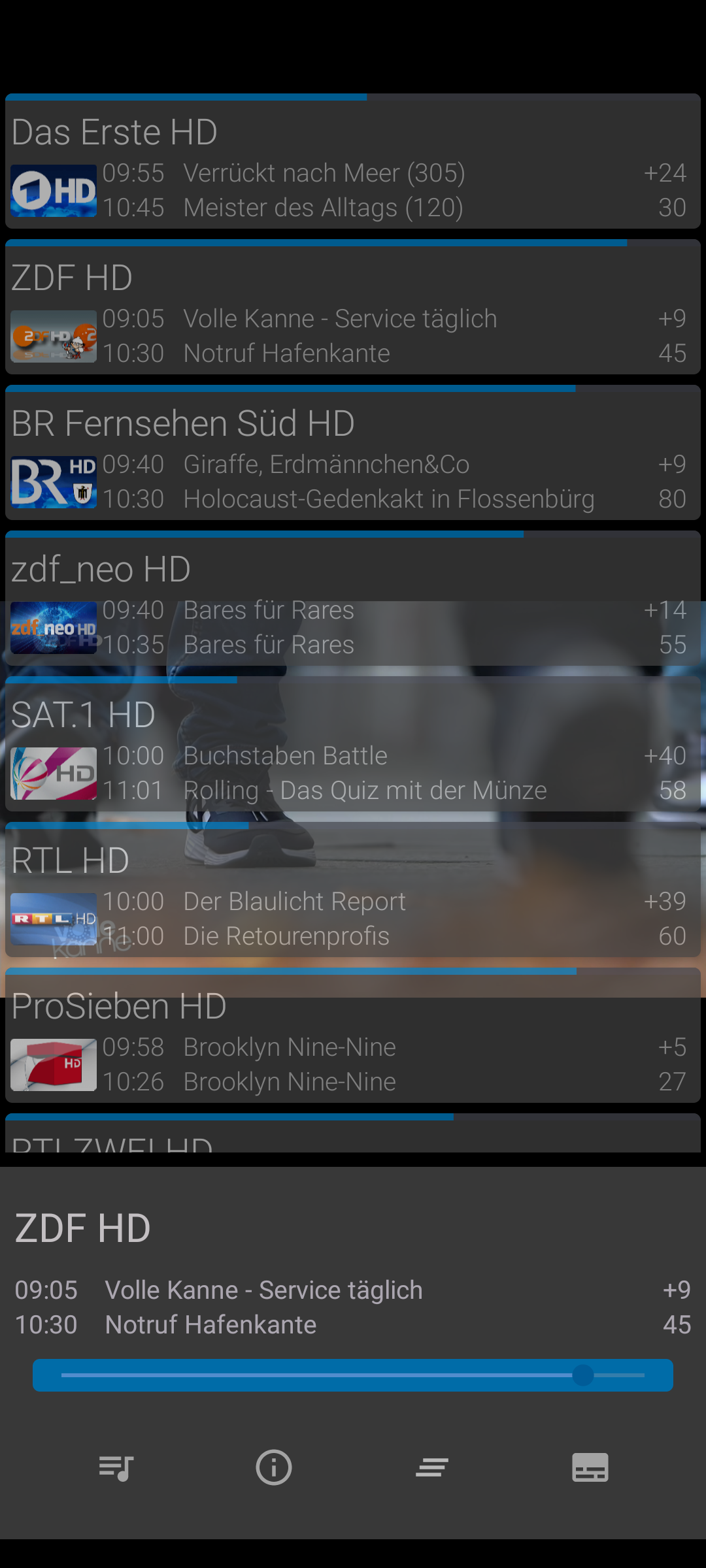706x1568 pixels.
Task: Open SAT.1 HD channel
Action: [353, 745]
